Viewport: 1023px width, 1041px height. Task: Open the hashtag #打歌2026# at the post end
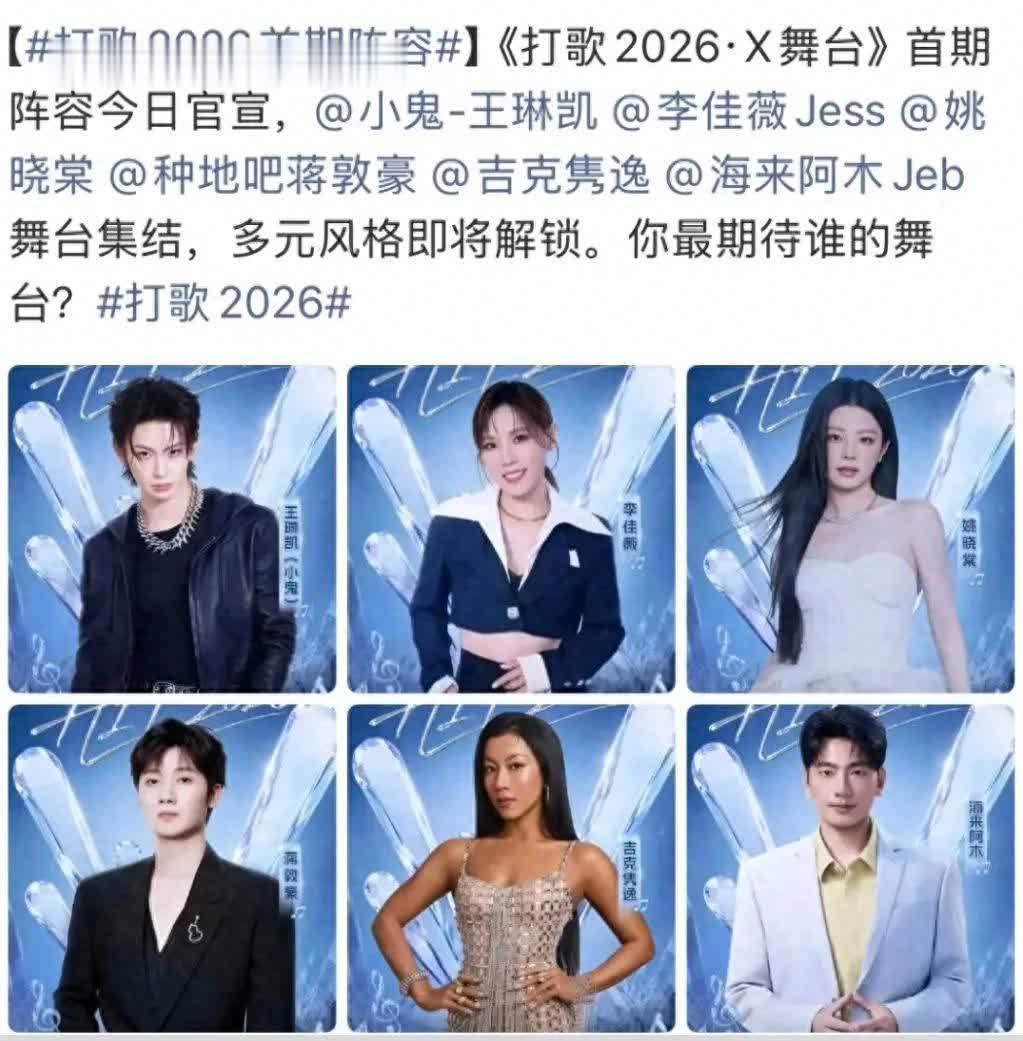223,303
